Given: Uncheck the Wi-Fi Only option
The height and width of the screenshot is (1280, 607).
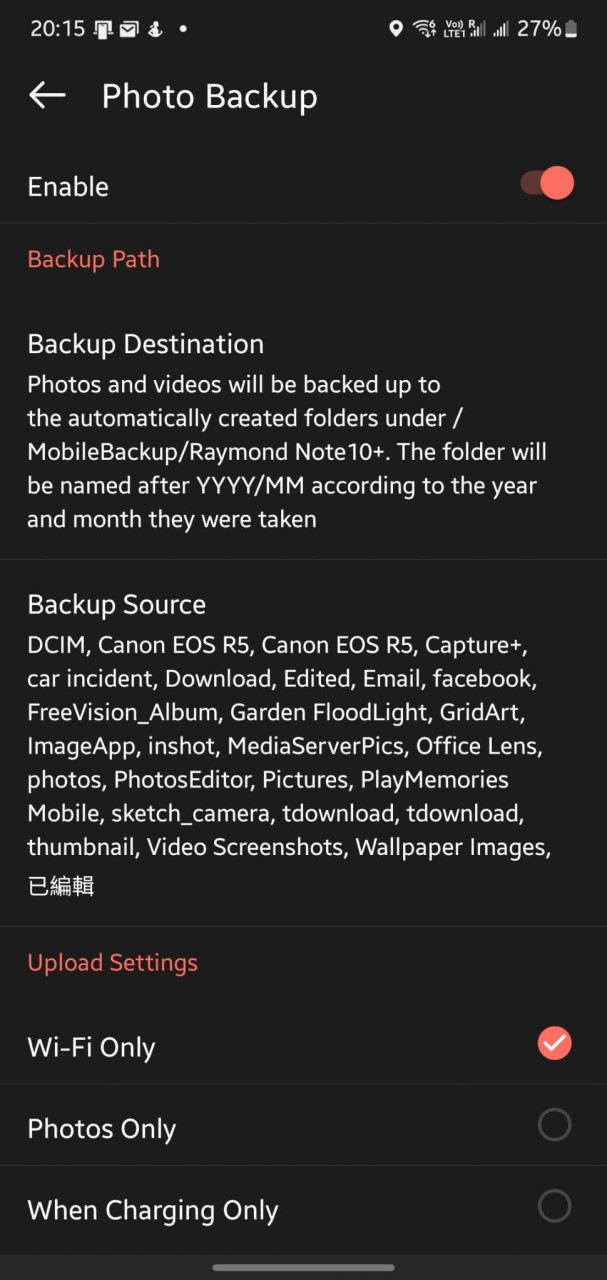Looking at the screenshot, I should (554, 1044).
